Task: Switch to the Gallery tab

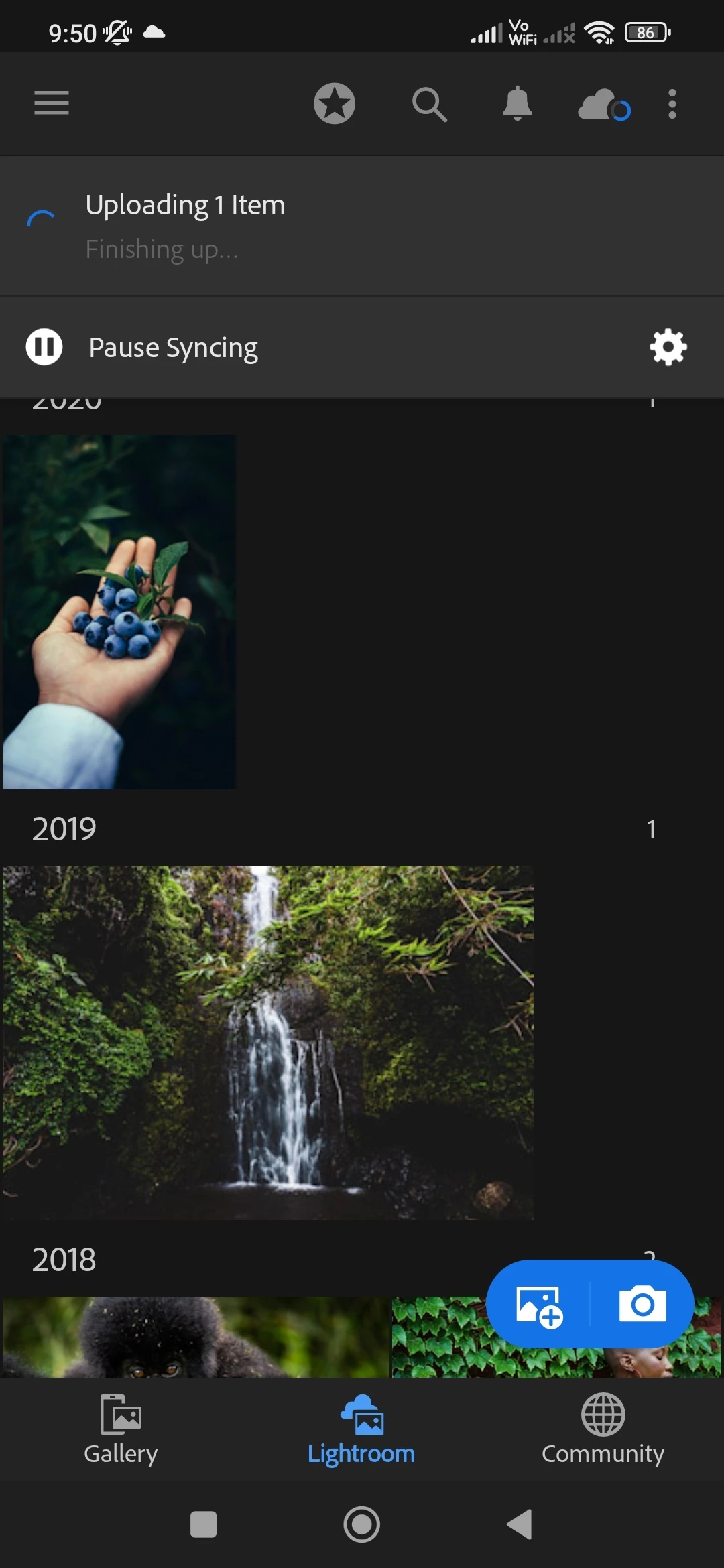Action: coord(121,1430)
